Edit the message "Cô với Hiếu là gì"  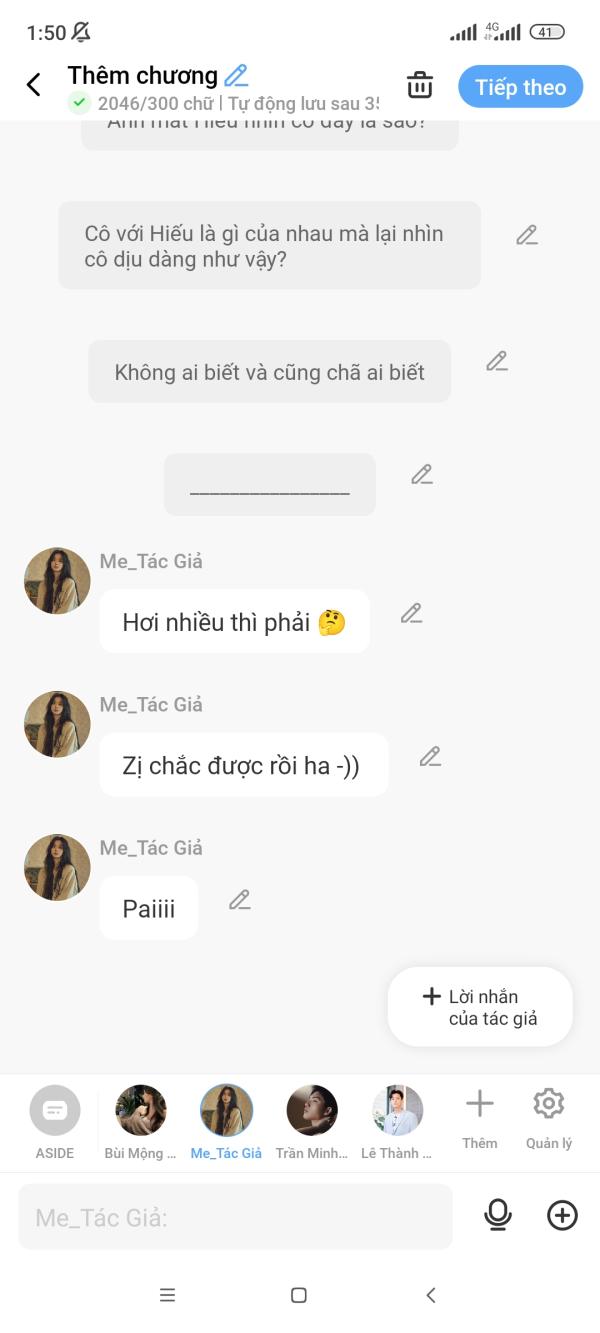527,236
